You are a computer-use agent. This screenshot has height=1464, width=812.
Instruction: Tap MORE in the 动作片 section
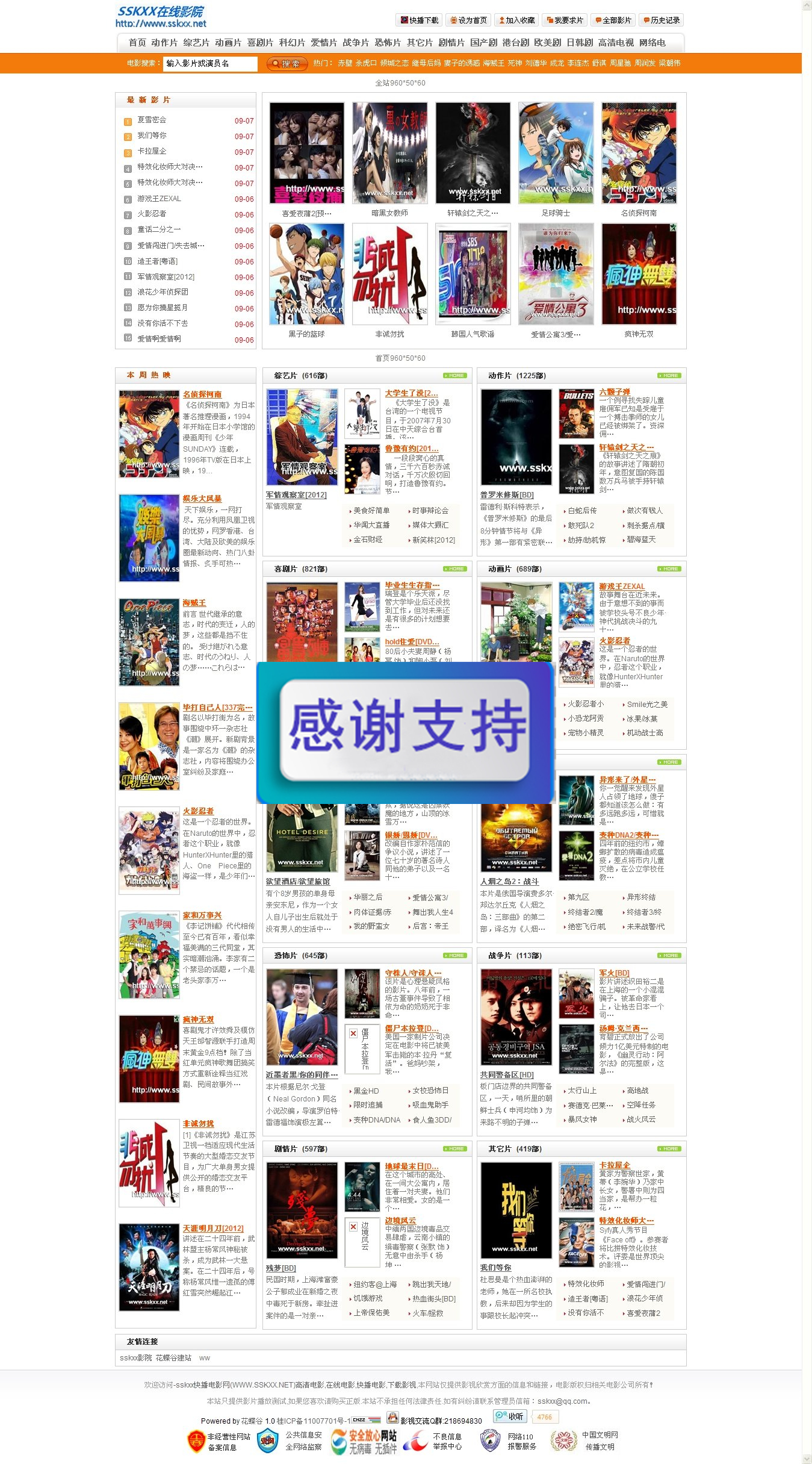point(669,376)
